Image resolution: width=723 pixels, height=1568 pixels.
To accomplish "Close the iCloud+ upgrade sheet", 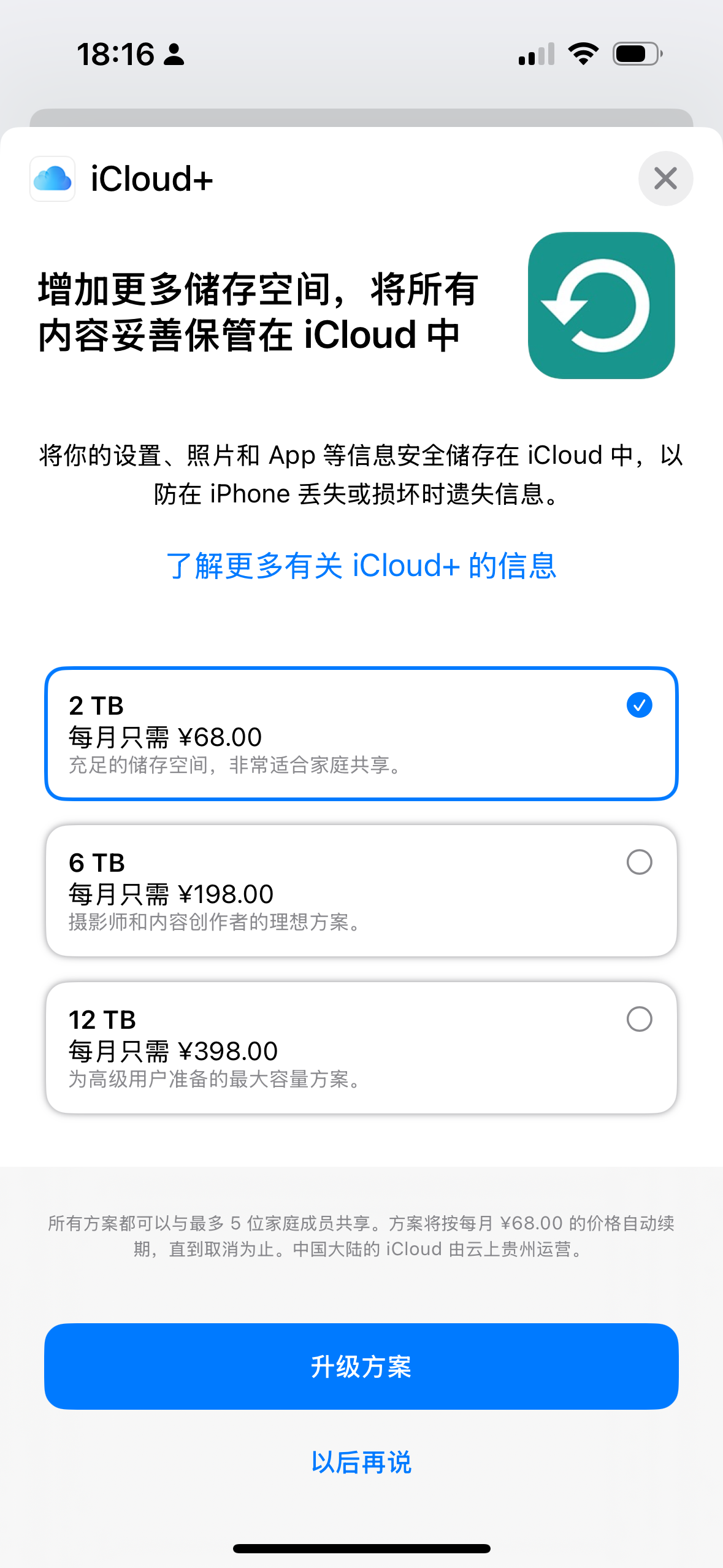I will pyautogui.click(x=665, y=179).
